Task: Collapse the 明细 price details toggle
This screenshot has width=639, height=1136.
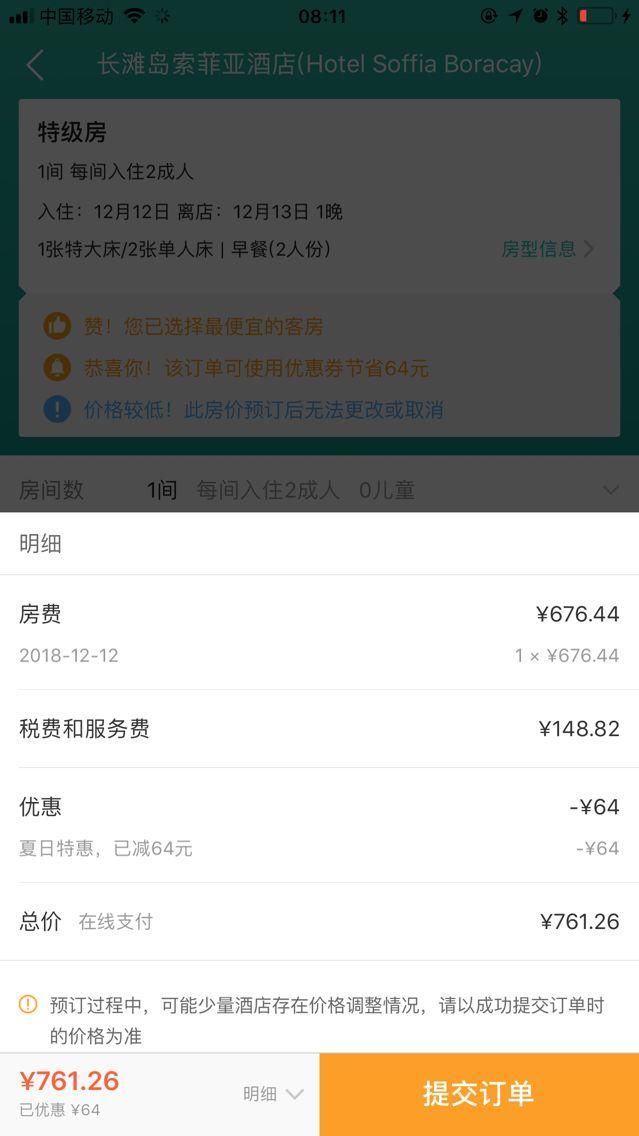Action: 273,1094
